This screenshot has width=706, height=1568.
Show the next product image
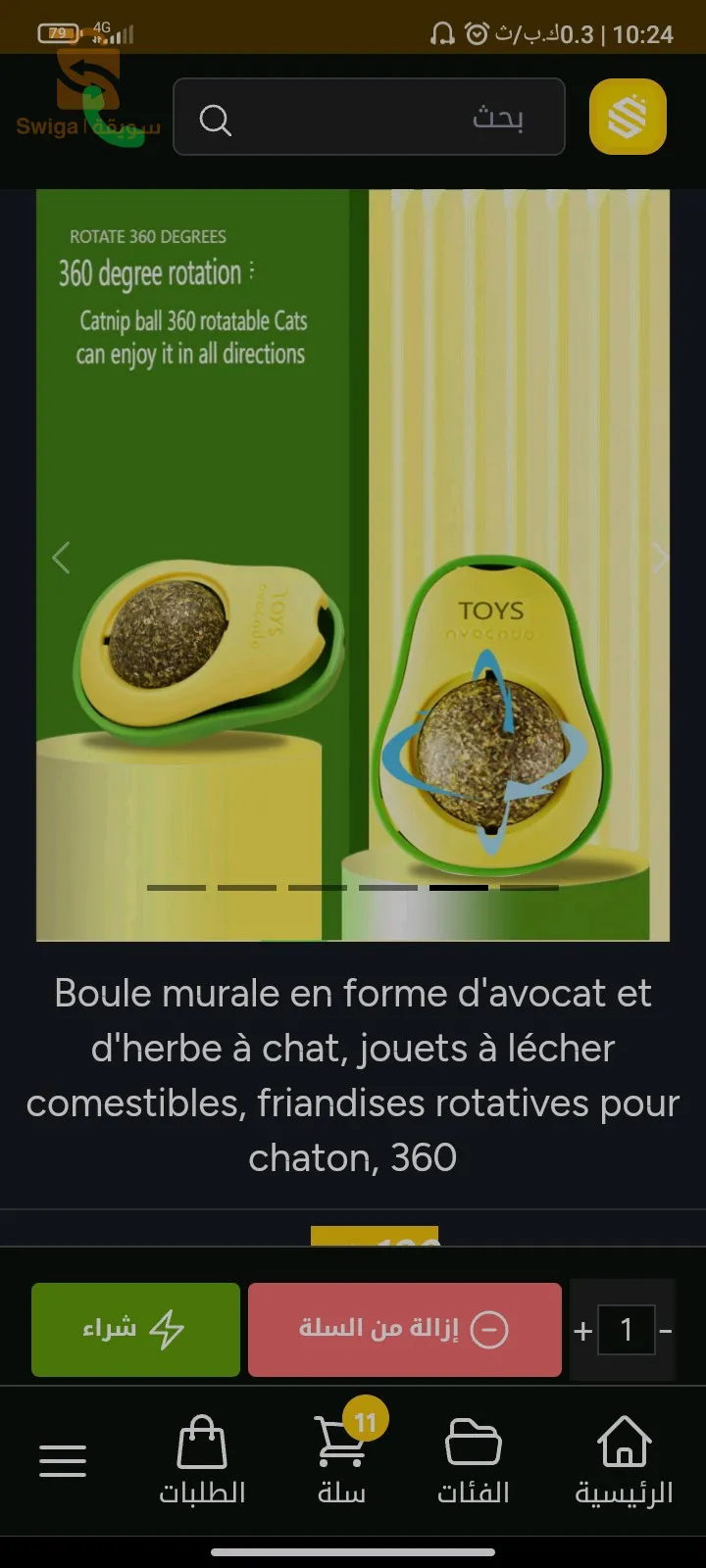pos(659,559)
